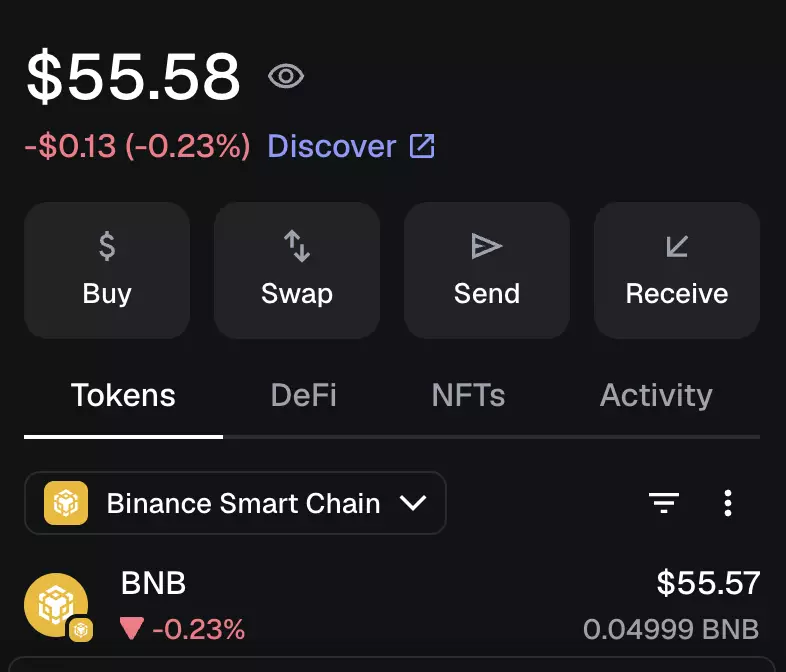The image size is (786, 672).
Task: Hide the balance with the eye icon
Action: coord(286,76)
